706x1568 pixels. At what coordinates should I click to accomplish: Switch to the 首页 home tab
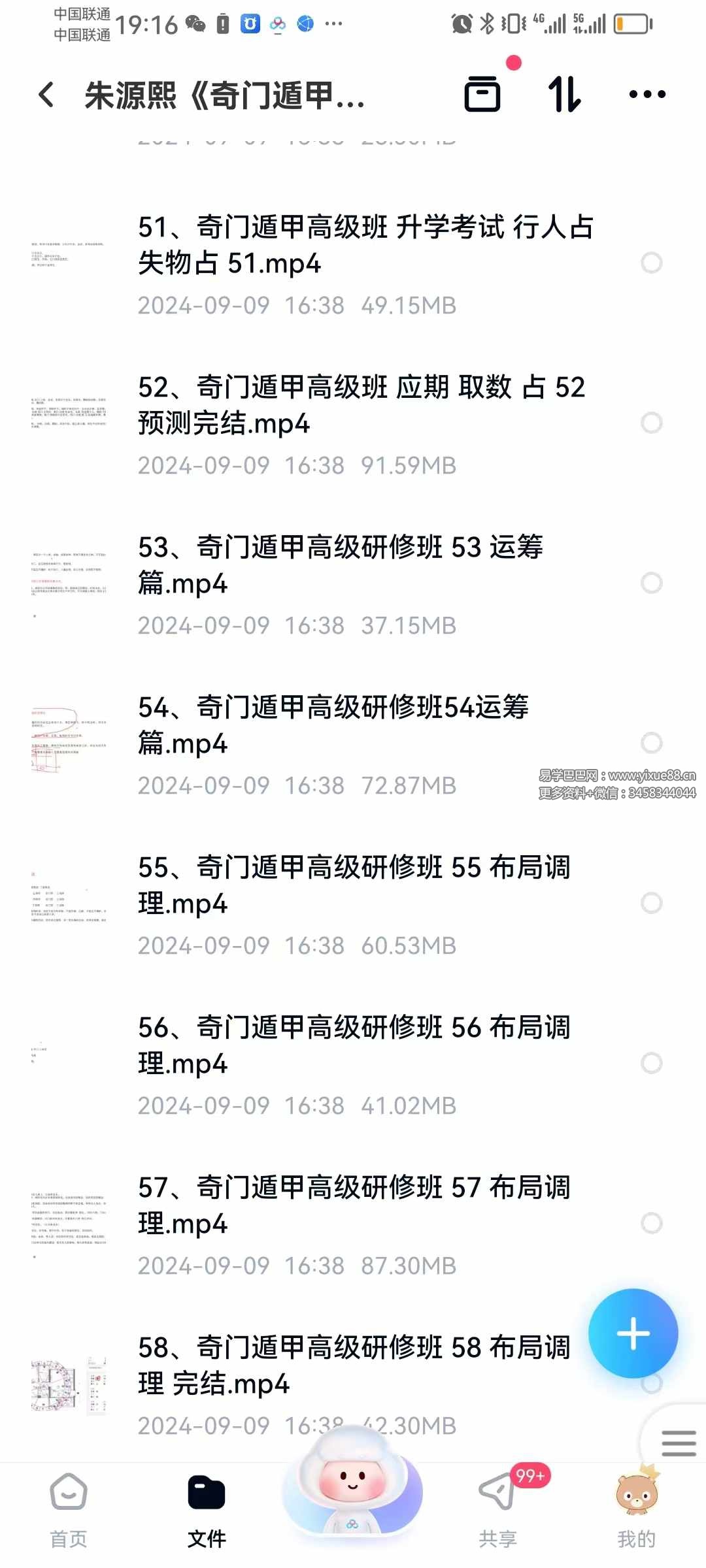coord(67,1503)
